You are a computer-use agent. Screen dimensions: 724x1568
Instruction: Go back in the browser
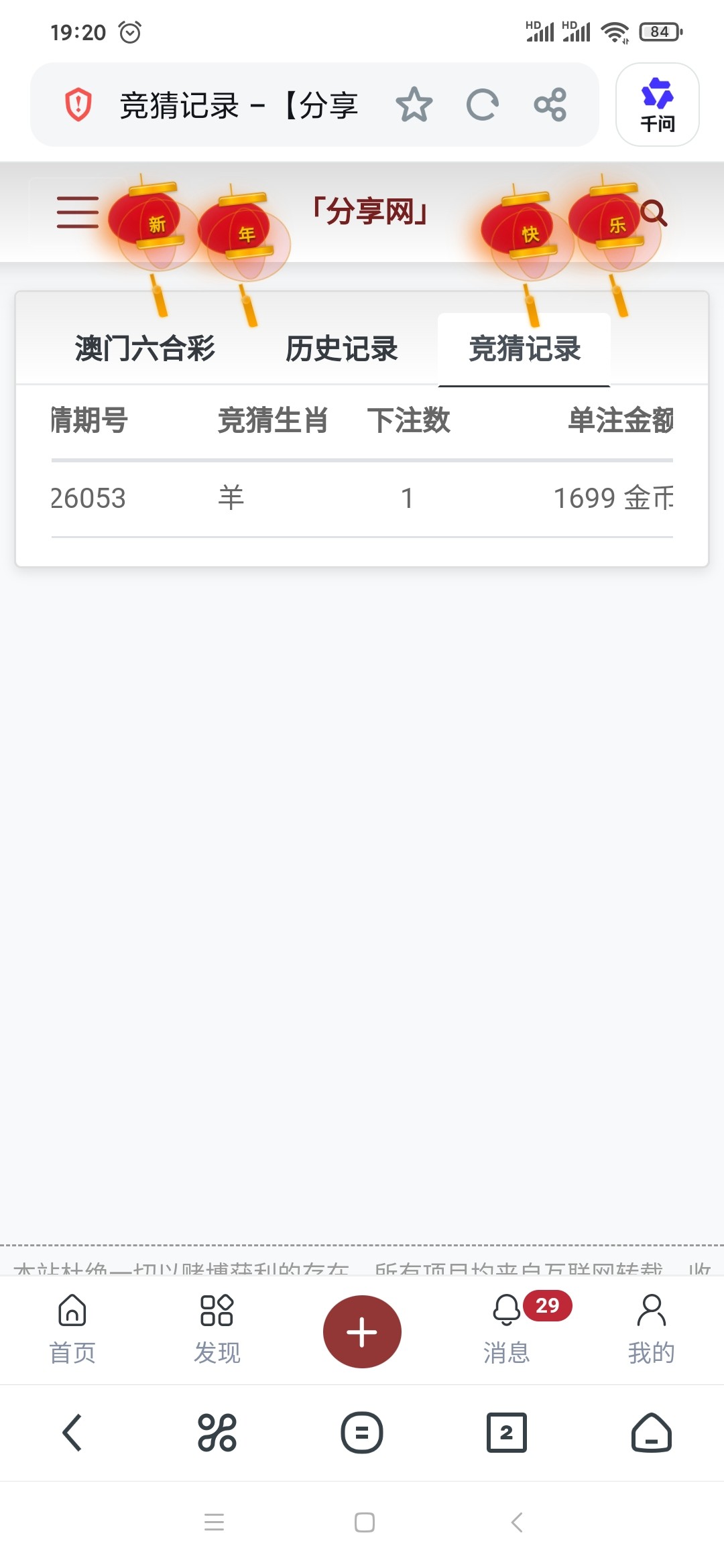pos(72,1433)
